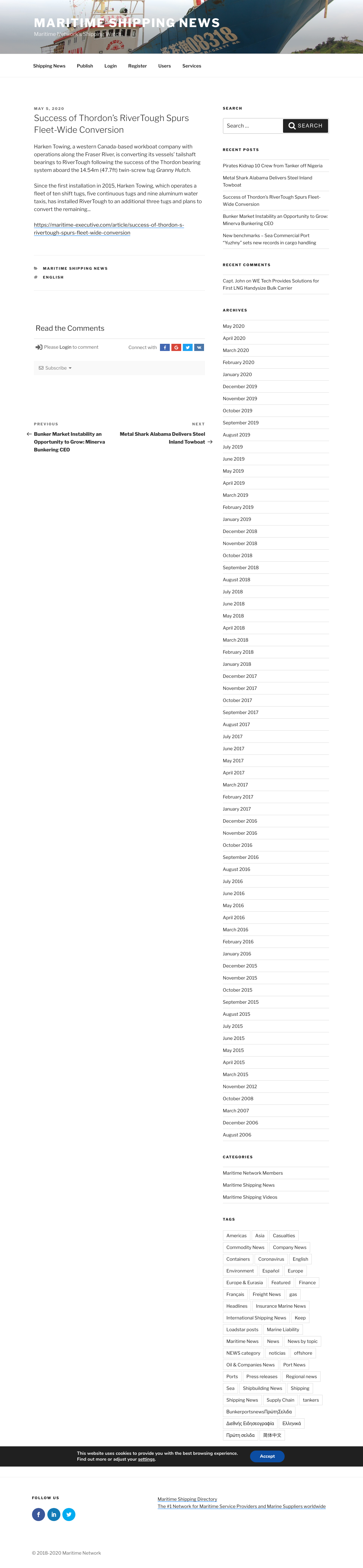Screen dimensions: 363x1568
Task: Read Pirates Kidnap 10 Crew recent post
Action: [x=272, y=166]
